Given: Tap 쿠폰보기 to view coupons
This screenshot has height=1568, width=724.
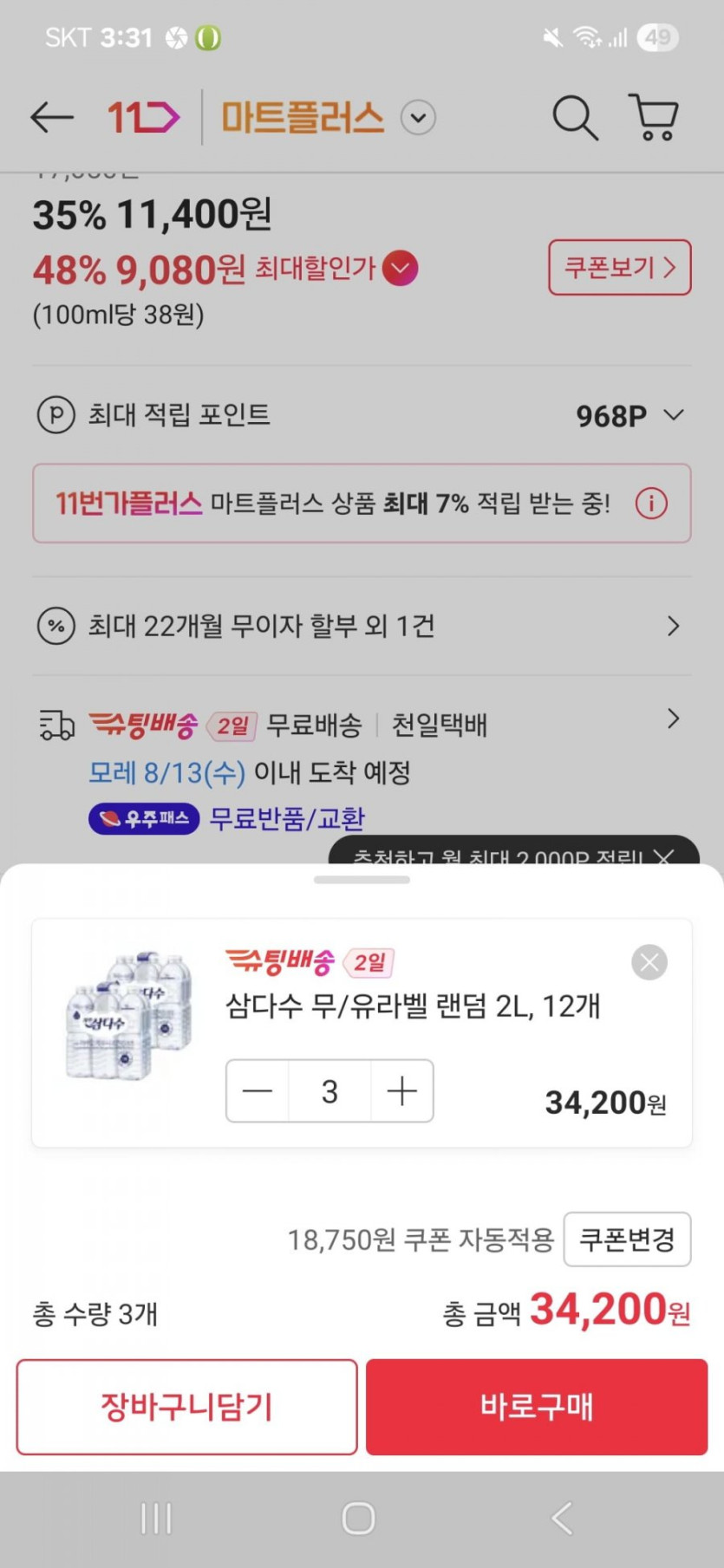Looking at the screenshot, I should [619, 267].
